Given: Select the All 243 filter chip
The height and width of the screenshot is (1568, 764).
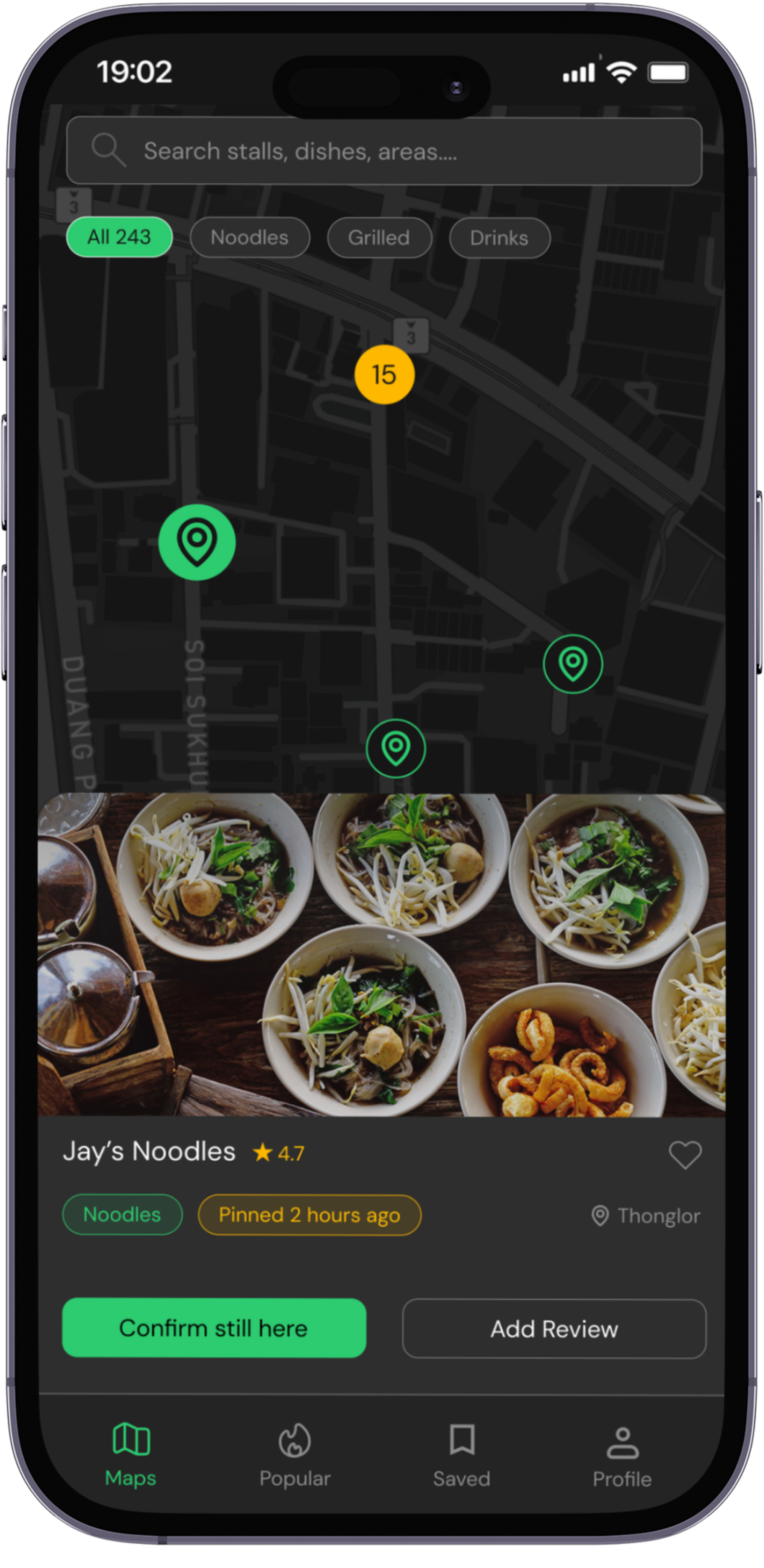Looking at the screenshot, I should click(x=119, y=237).
